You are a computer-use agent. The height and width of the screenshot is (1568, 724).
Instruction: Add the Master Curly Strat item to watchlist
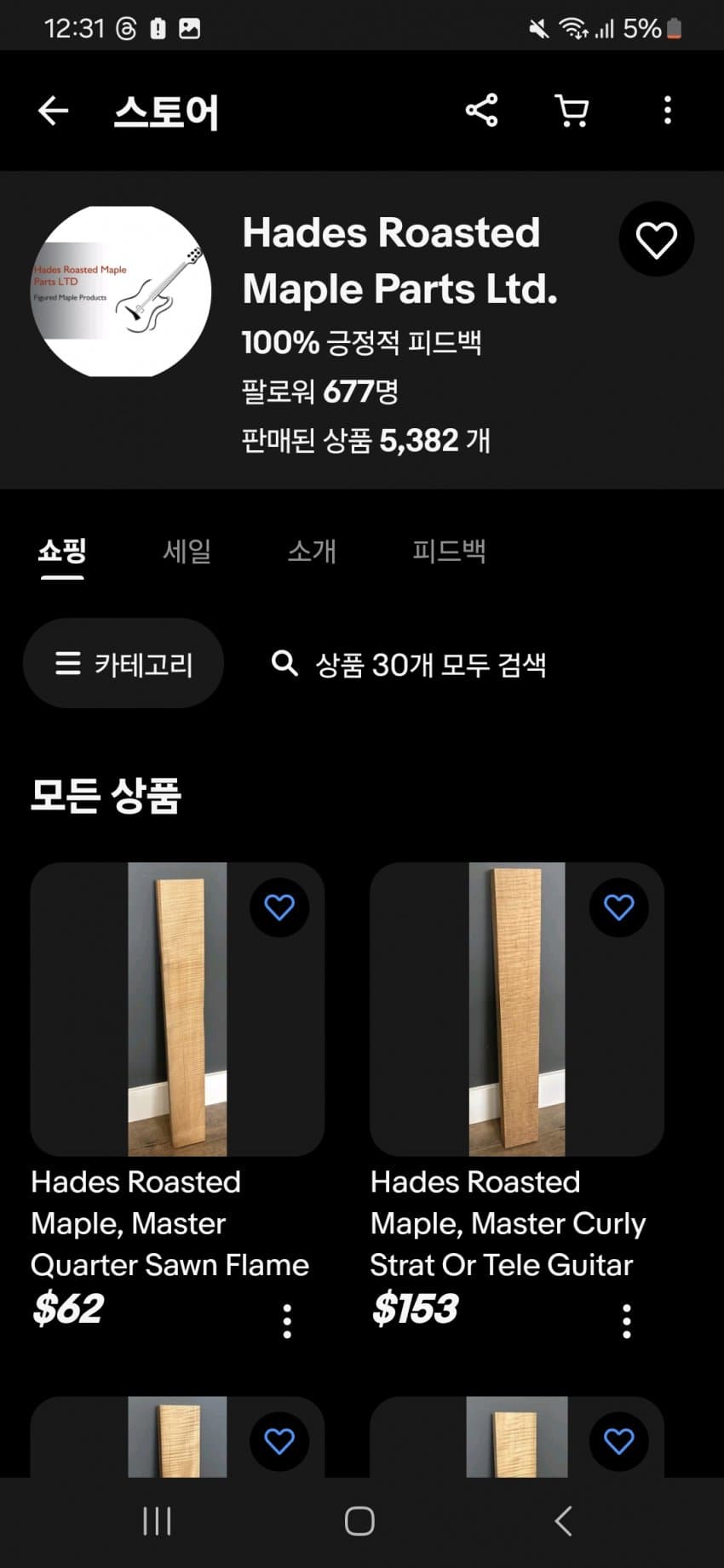coord(618,907)
